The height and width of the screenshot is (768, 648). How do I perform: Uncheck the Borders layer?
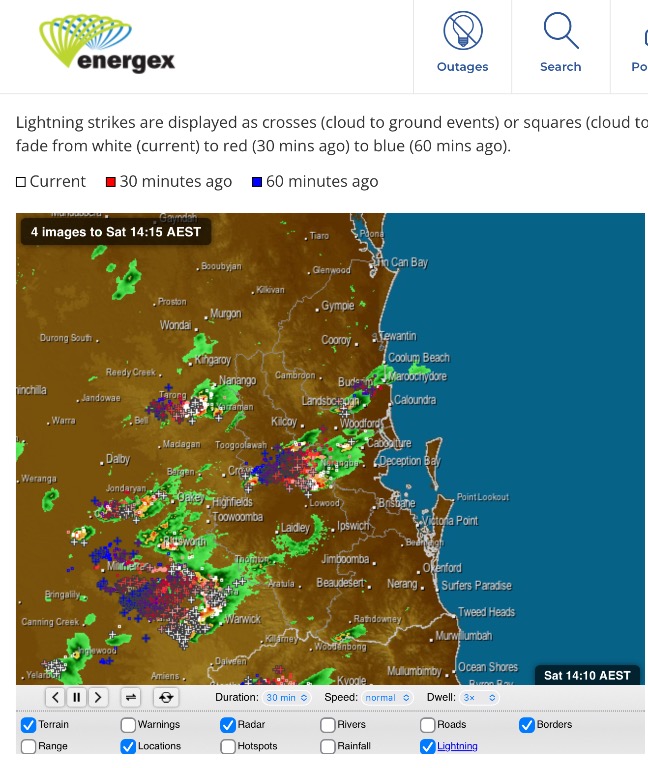pos(527,725)
